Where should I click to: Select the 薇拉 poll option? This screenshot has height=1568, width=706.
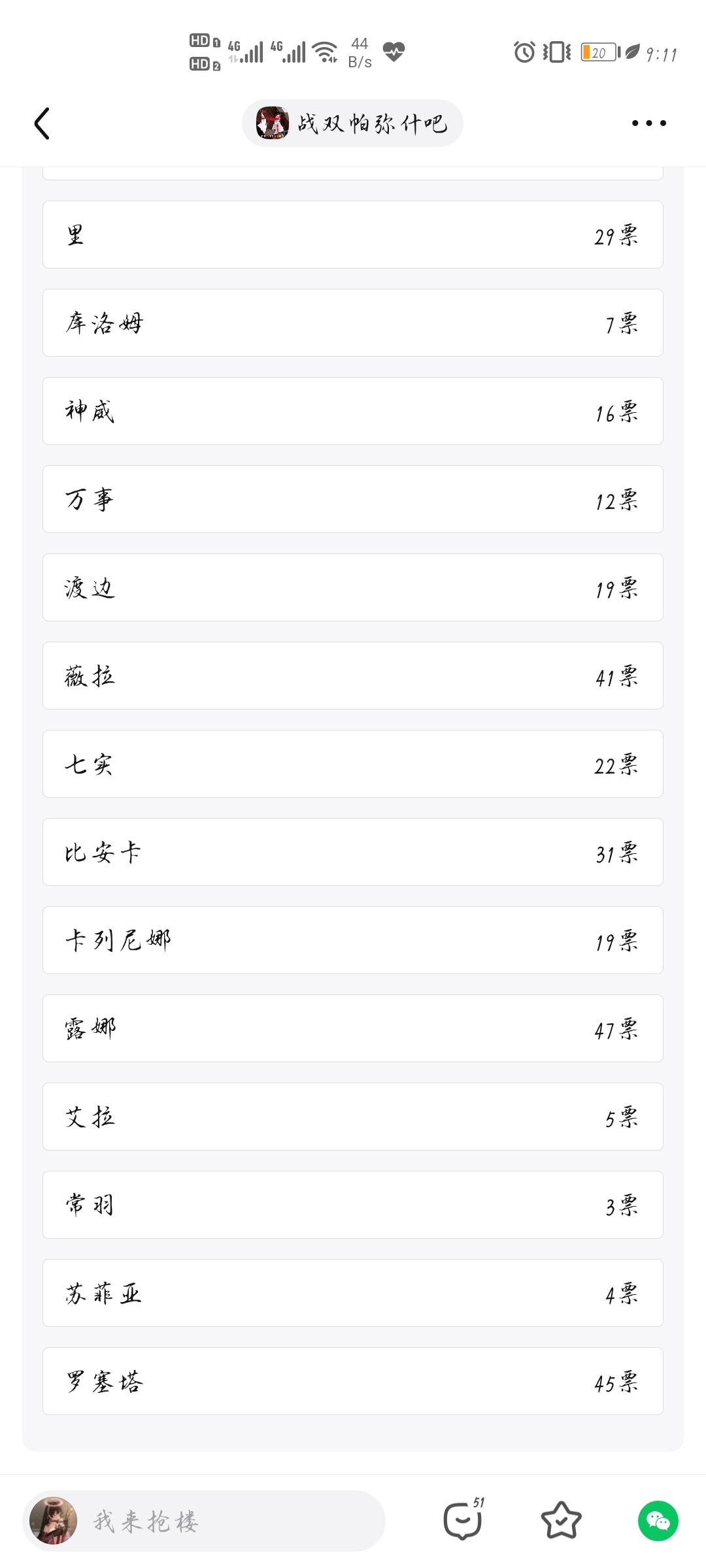click(353, 676)
